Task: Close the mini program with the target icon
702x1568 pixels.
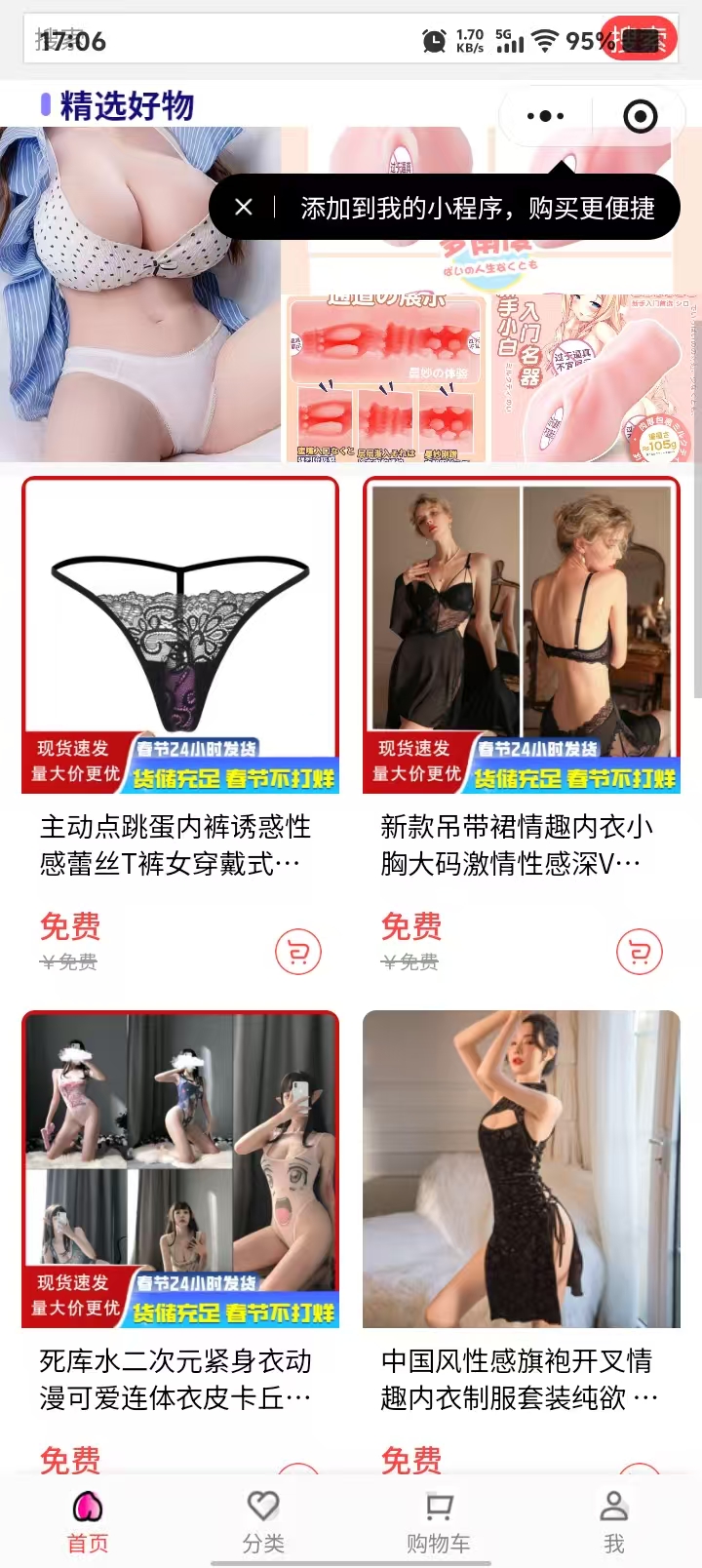Action: pyautogui.click(x=640, y=117)
